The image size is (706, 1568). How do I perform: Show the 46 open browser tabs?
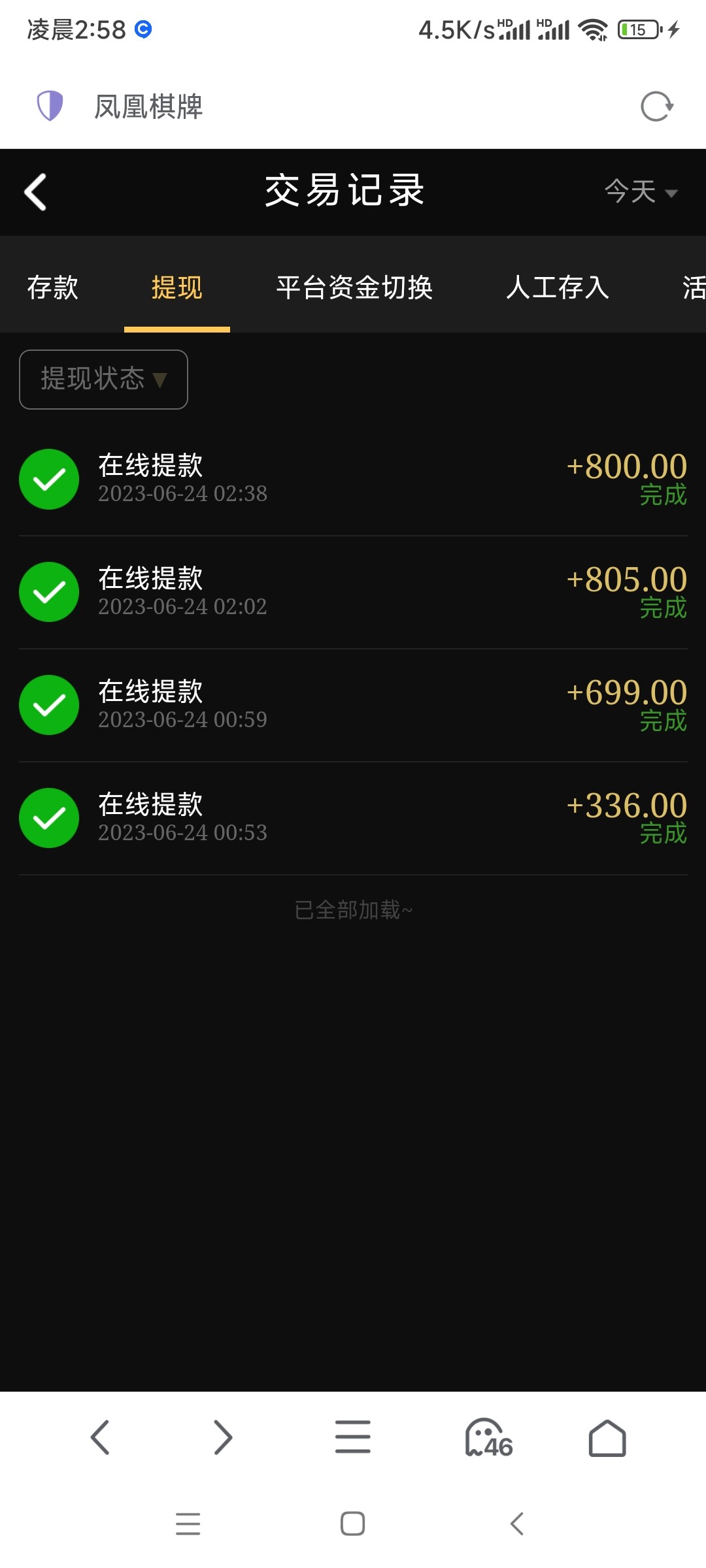(x=488, y=1439)
